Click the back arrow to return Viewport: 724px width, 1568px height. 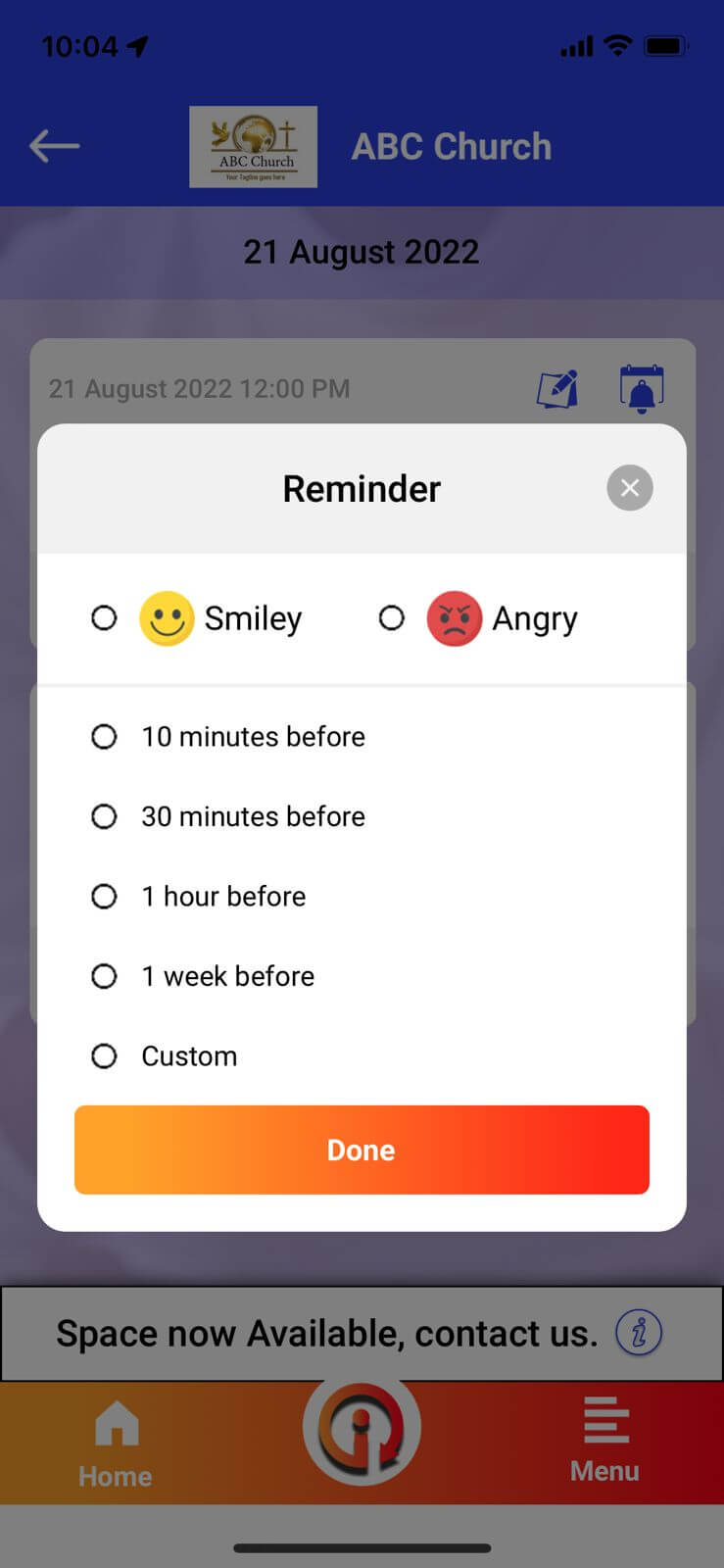pyautogui.click(x=54, y=145)
